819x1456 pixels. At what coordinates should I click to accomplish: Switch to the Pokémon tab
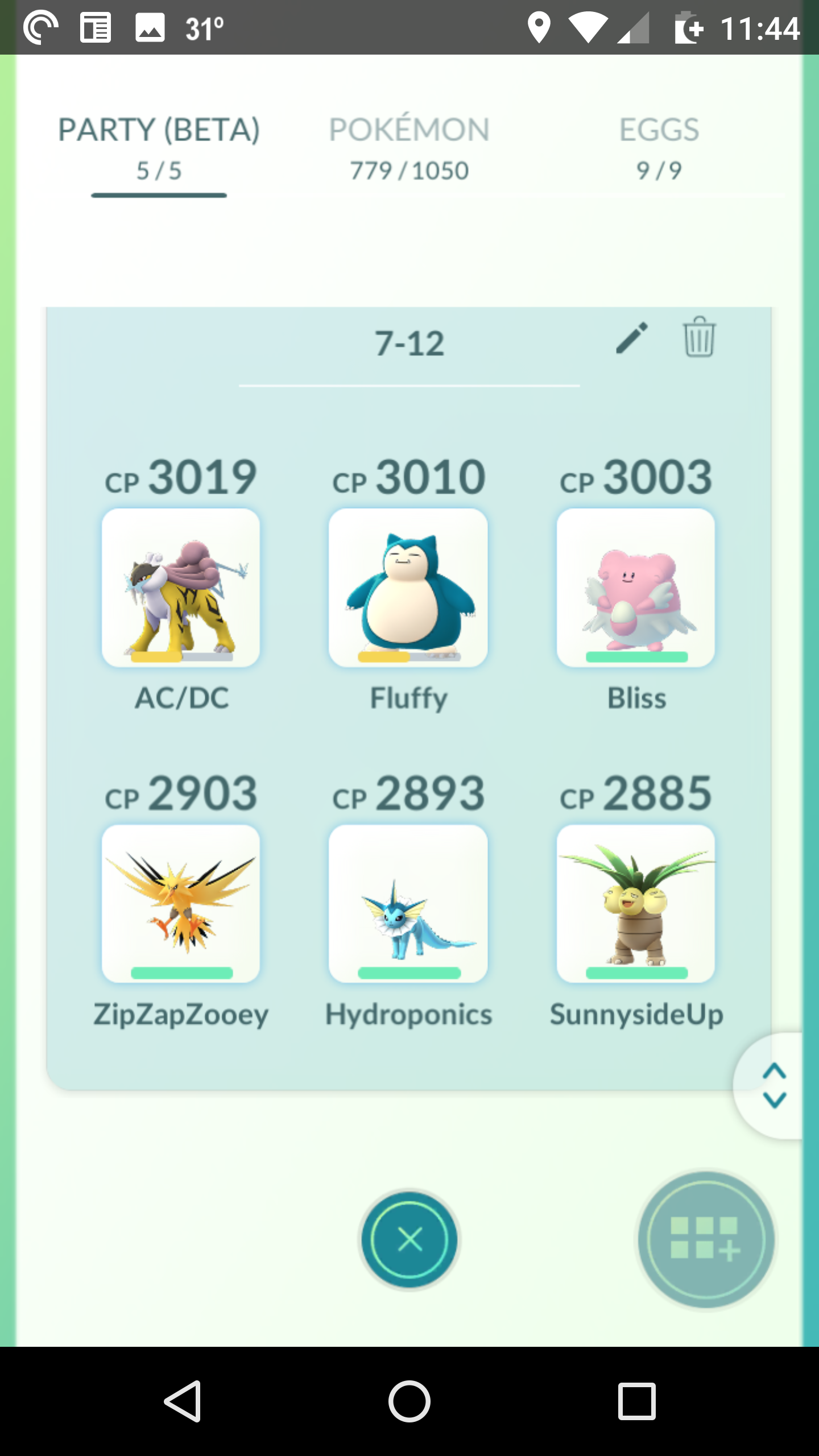click(409, 148)
